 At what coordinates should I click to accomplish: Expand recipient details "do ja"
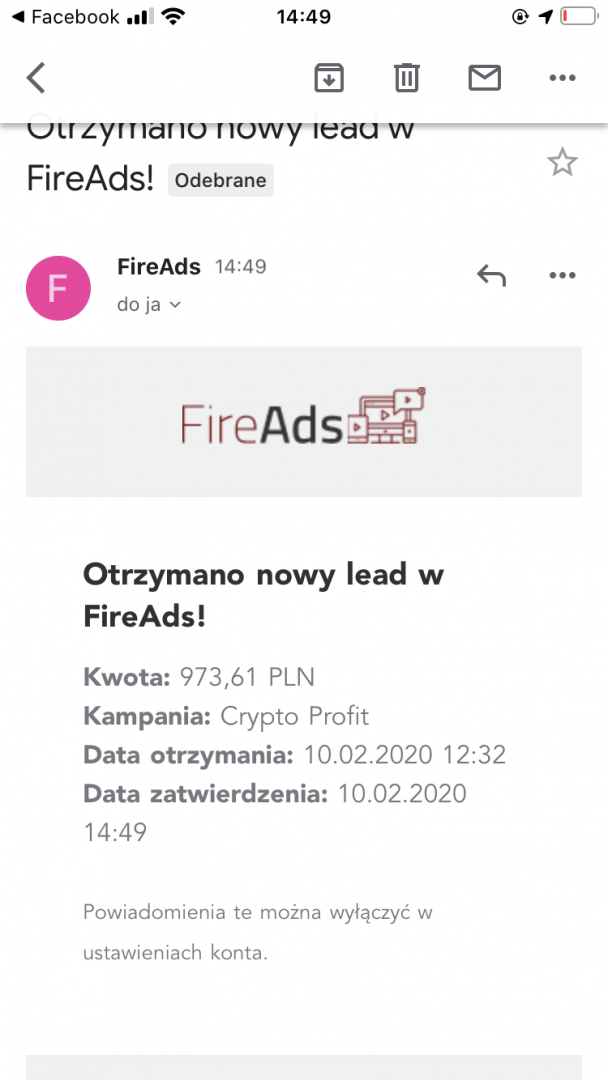click(149, 305)
